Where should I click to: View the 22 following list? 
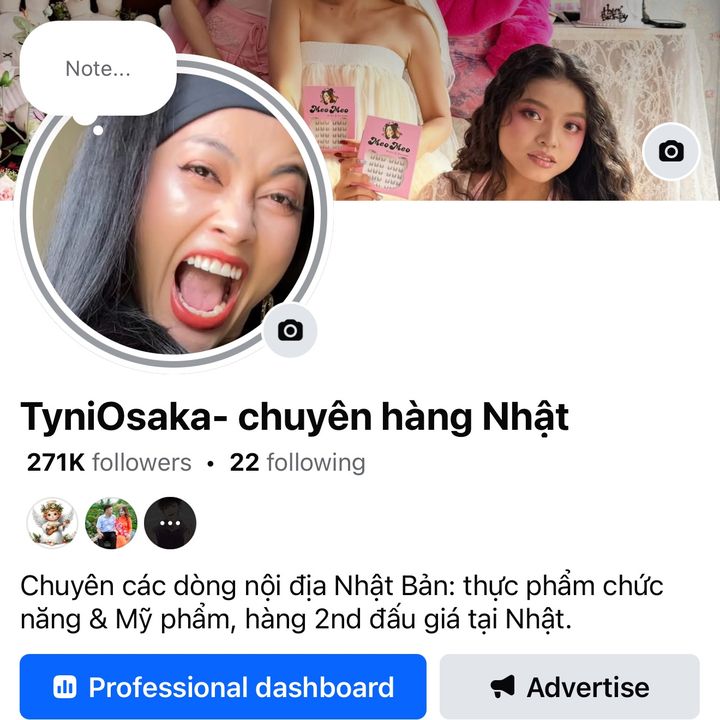297,462
